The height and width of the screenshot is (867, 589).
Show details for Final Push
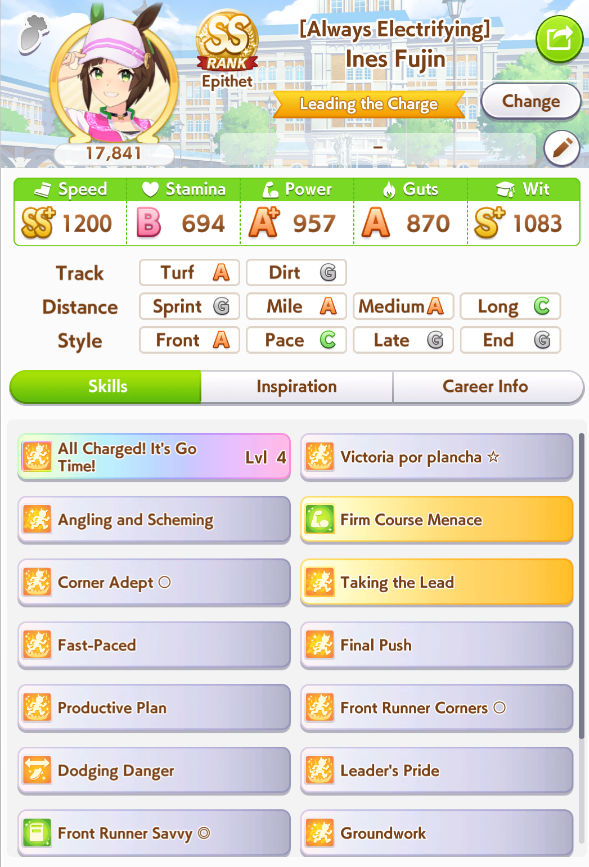(x=436, y=645)
